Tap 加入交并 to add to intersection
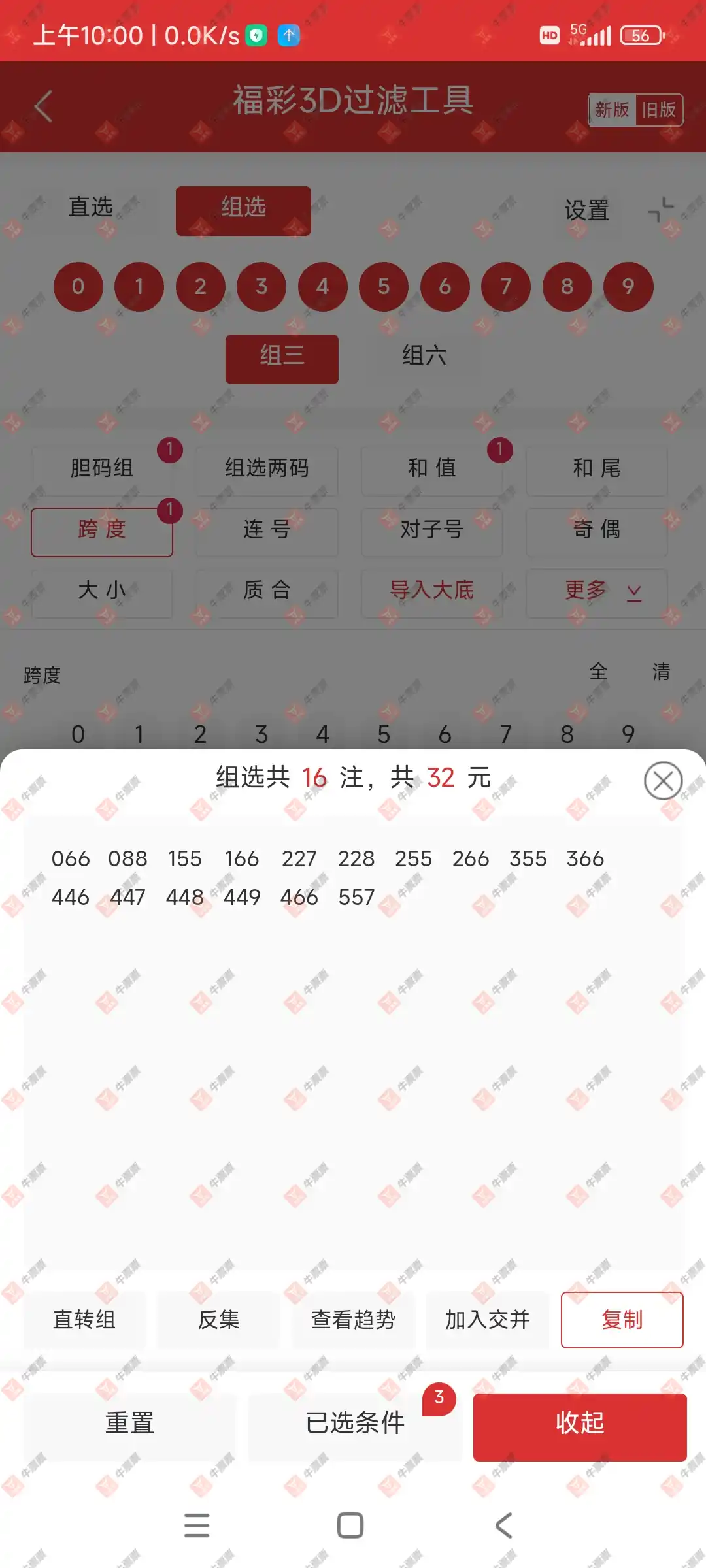Screen dimensions: 706x1568 [487, 1320]
